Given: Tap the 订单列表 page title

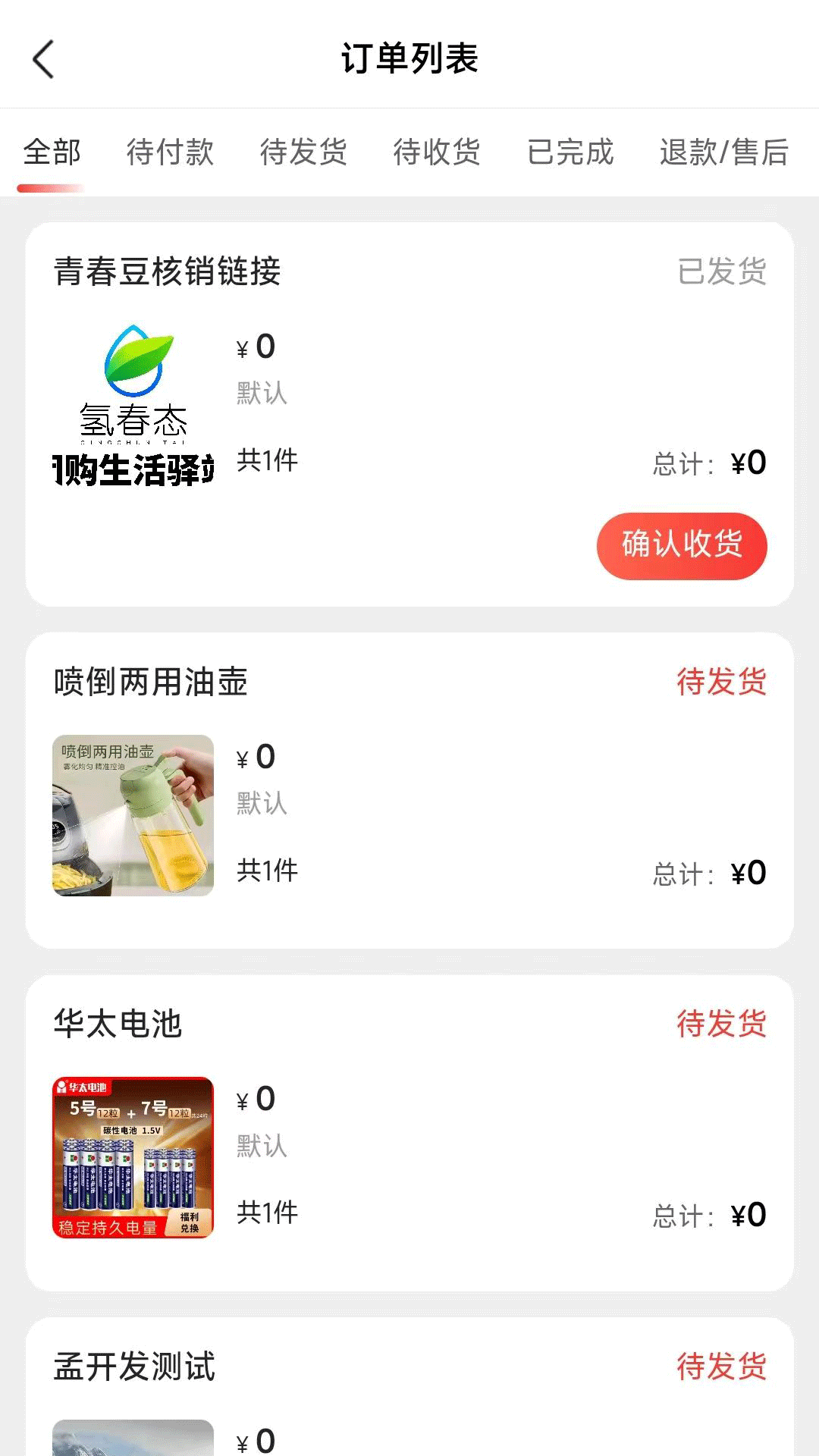Looking at the screenshot, I should pos(409,58).
